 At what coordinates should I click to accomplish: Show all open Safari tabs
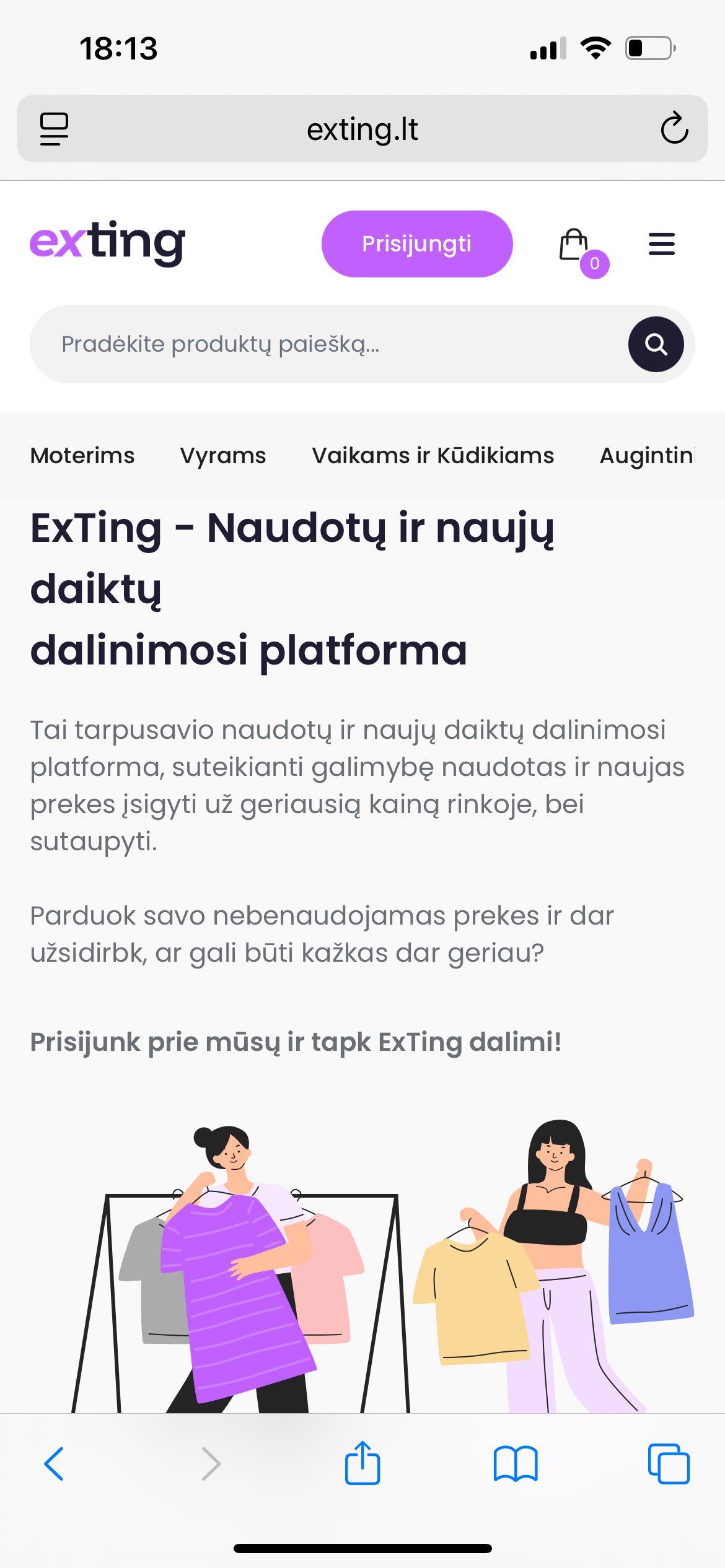669,1464
